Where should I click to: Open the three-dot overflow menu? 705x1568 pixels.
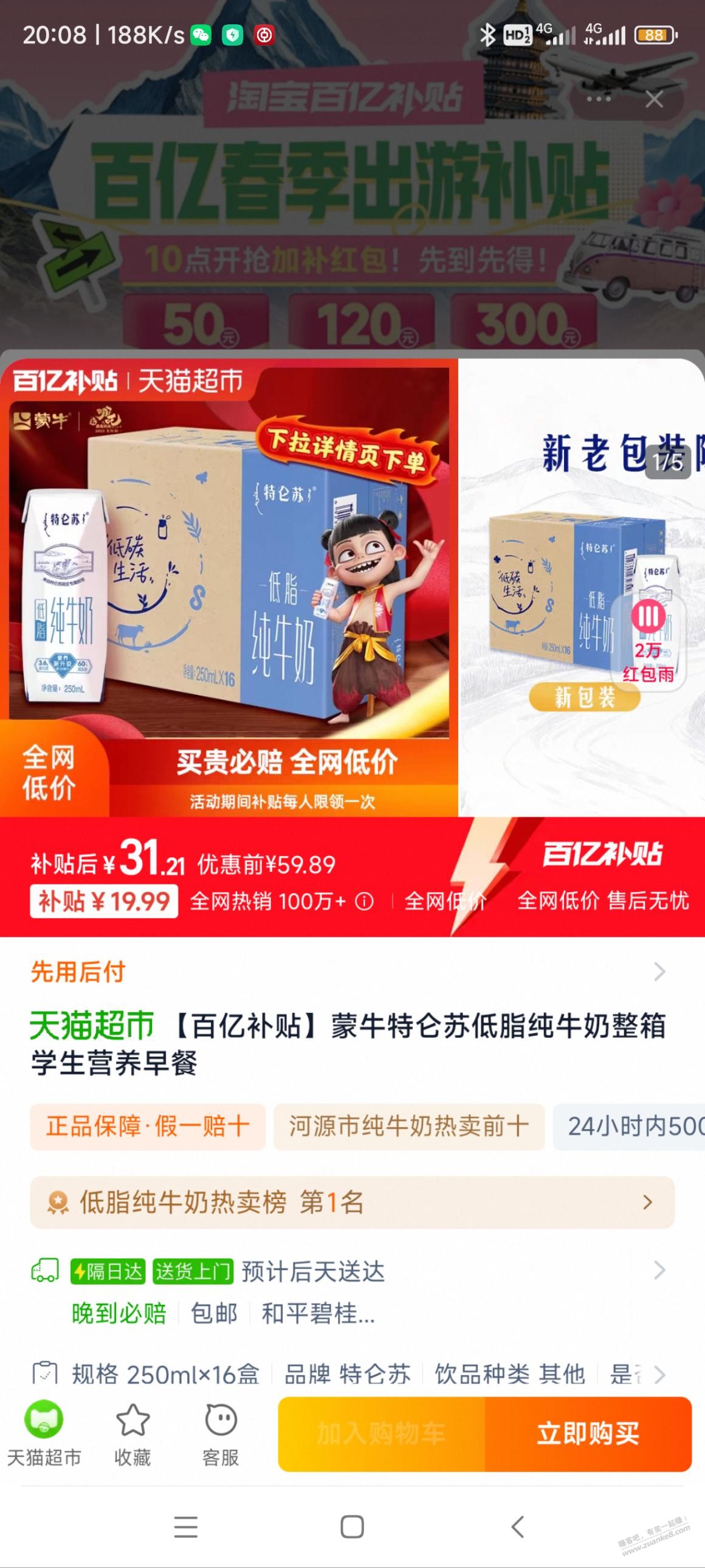pos(599,98)
